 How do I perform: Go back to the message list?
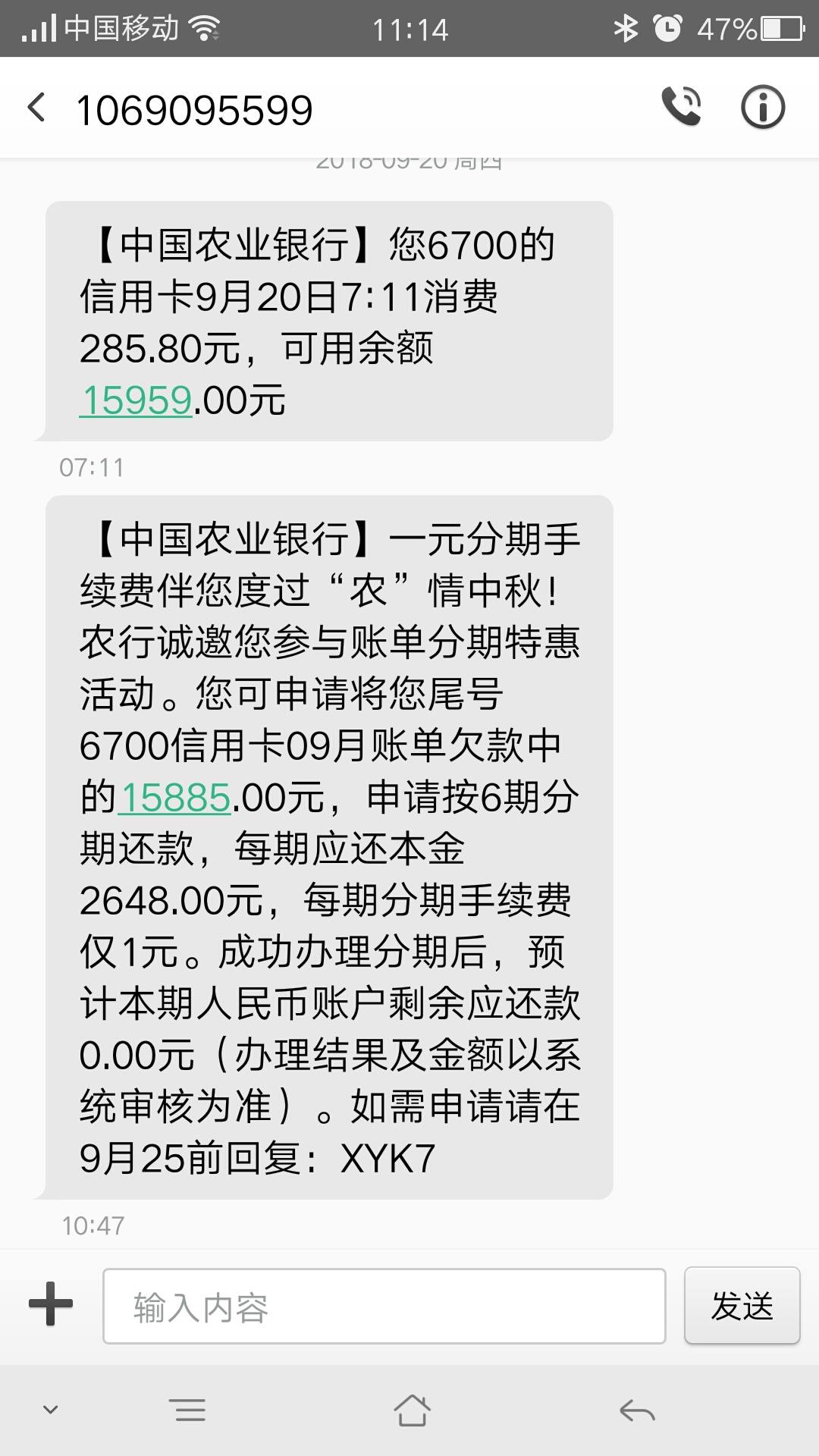36,108
